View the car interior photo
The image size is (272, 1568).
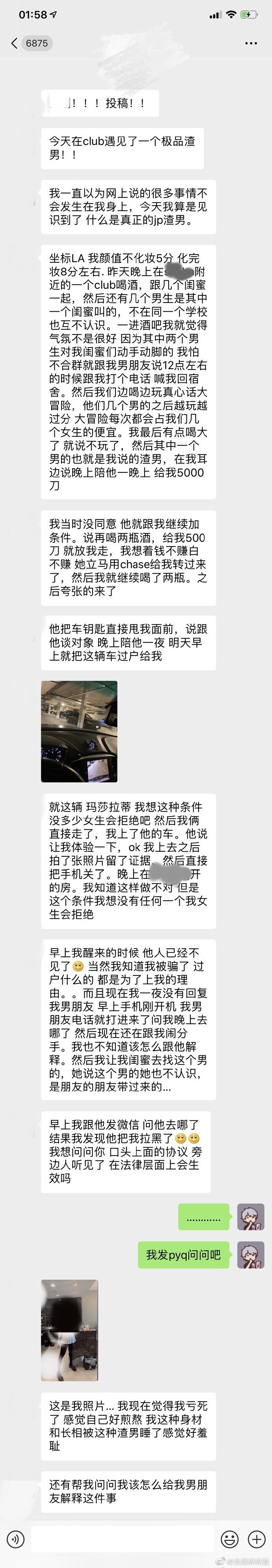pos(79,731)
